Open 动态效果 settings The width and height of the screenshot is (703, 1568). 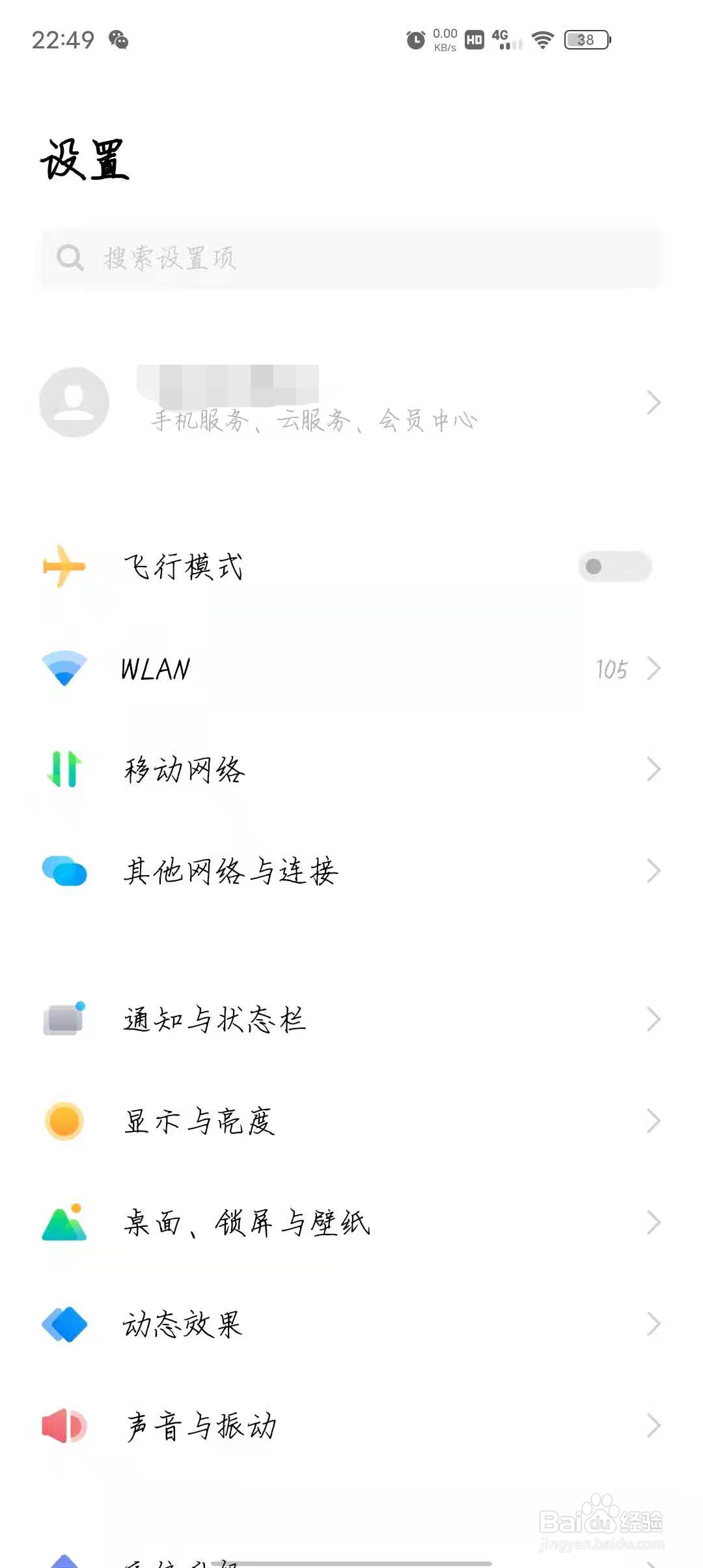(351, 1324)
